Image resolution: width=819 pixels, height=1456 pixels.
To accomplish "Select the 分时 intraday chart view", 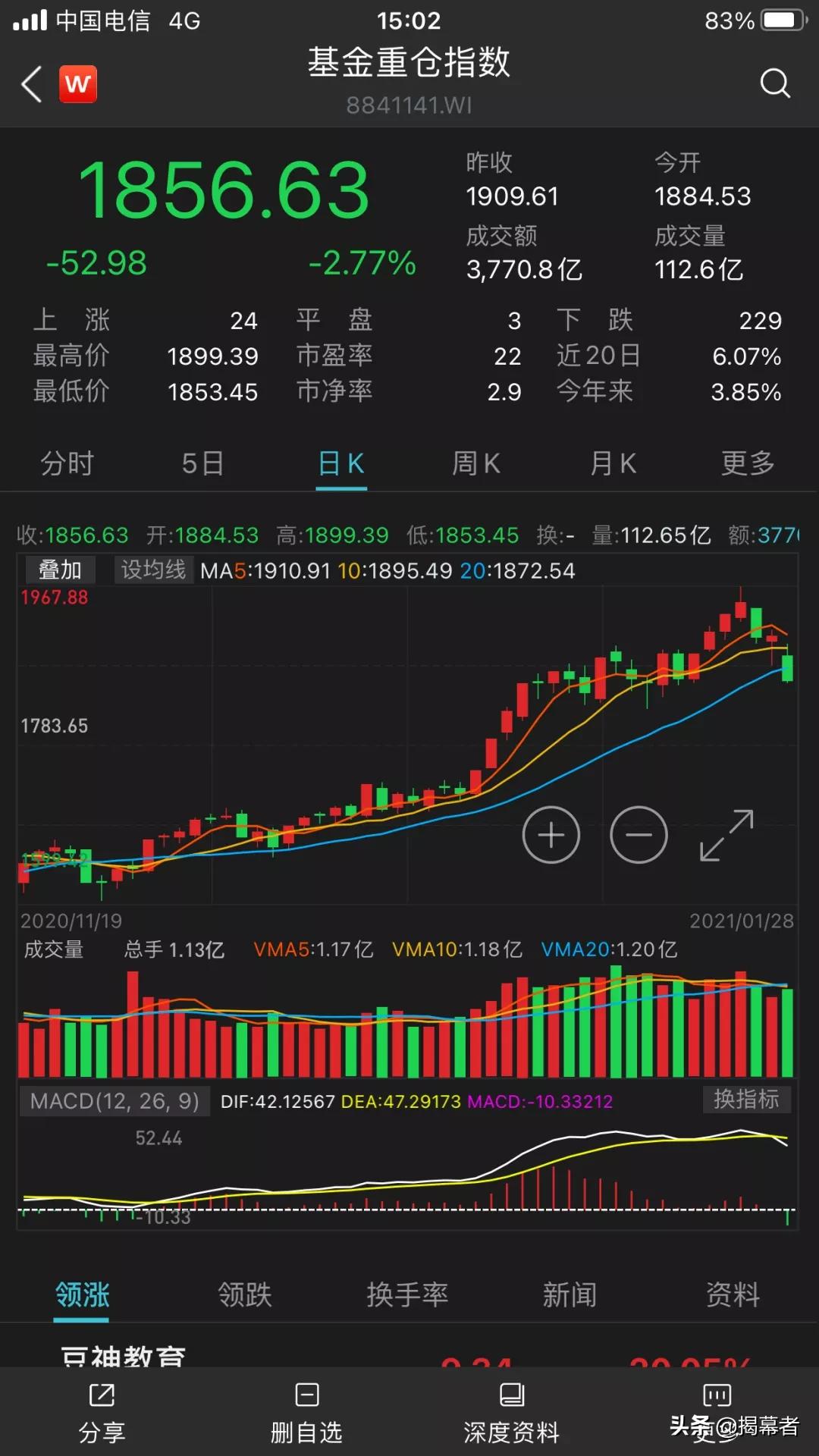I will (x=68, y=463).
